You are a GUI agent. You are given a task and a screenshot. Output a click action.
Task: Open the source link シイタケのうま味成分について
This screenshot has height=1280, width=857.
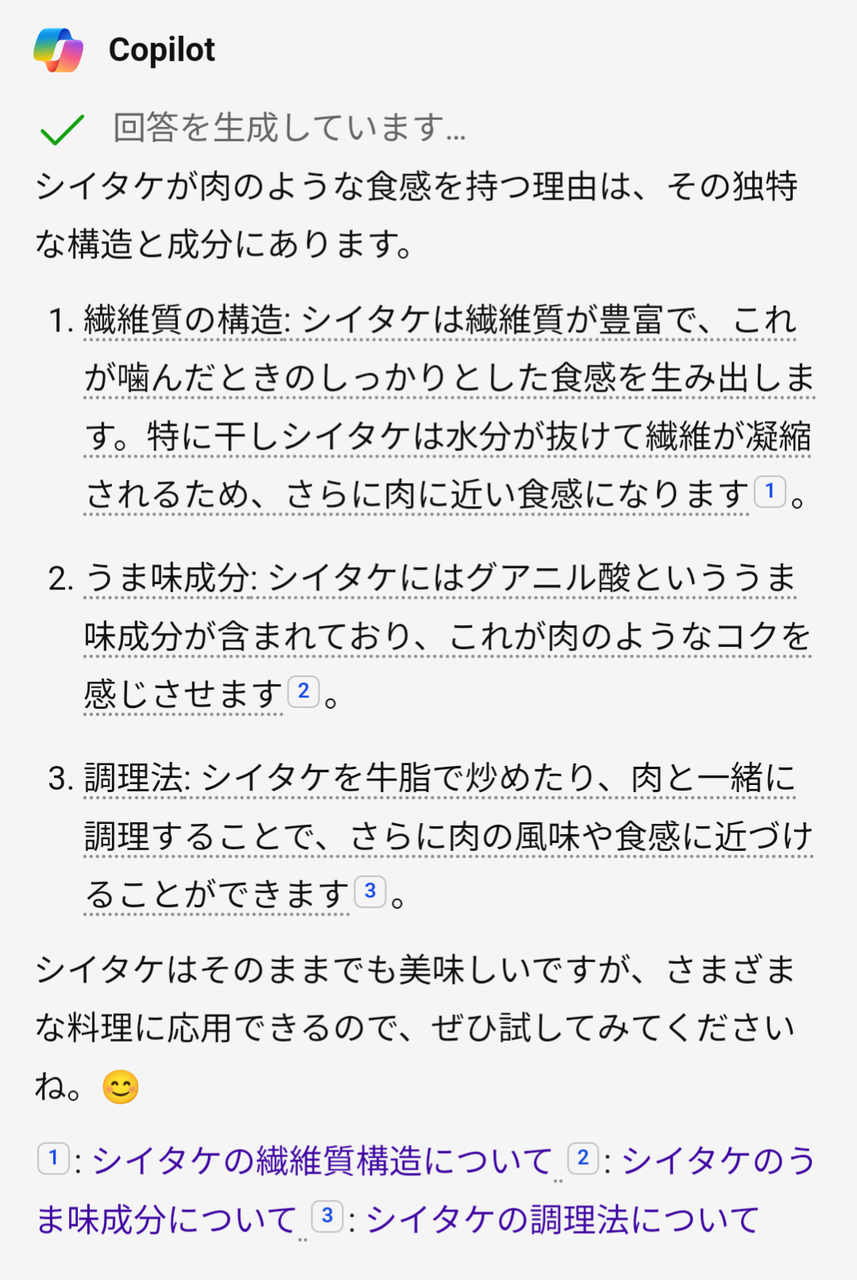[427, 1190]
